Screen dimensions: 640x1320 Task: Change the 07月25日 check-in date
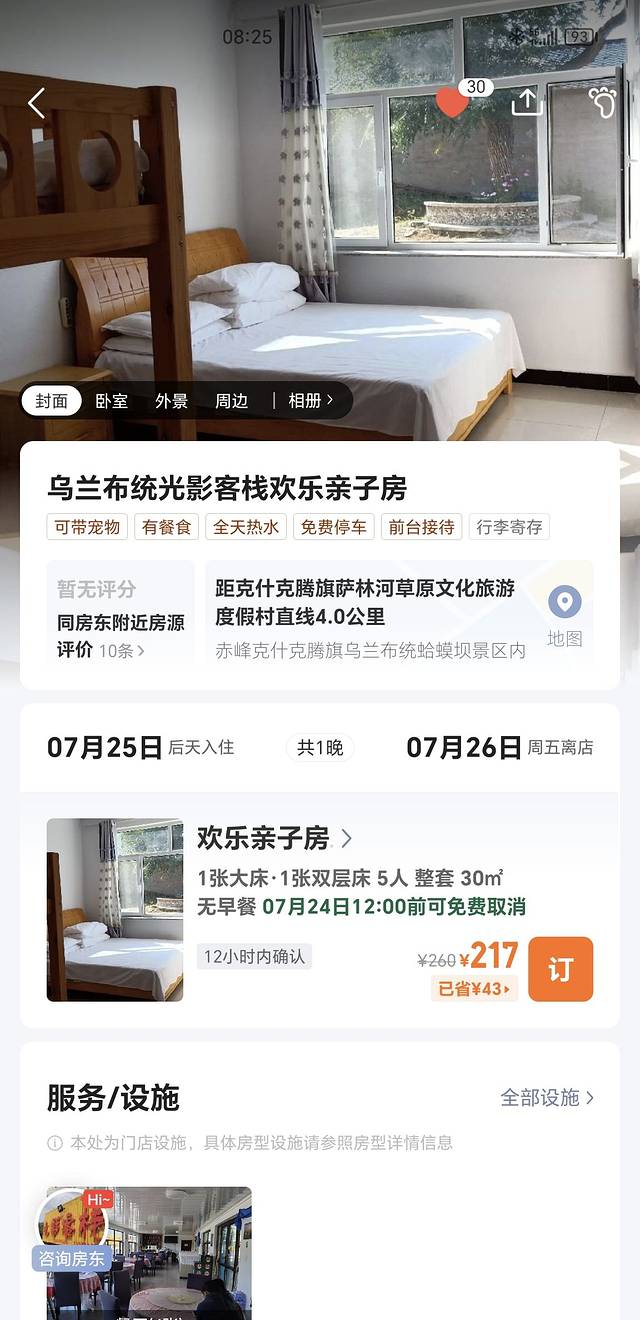tap(105, 747)
